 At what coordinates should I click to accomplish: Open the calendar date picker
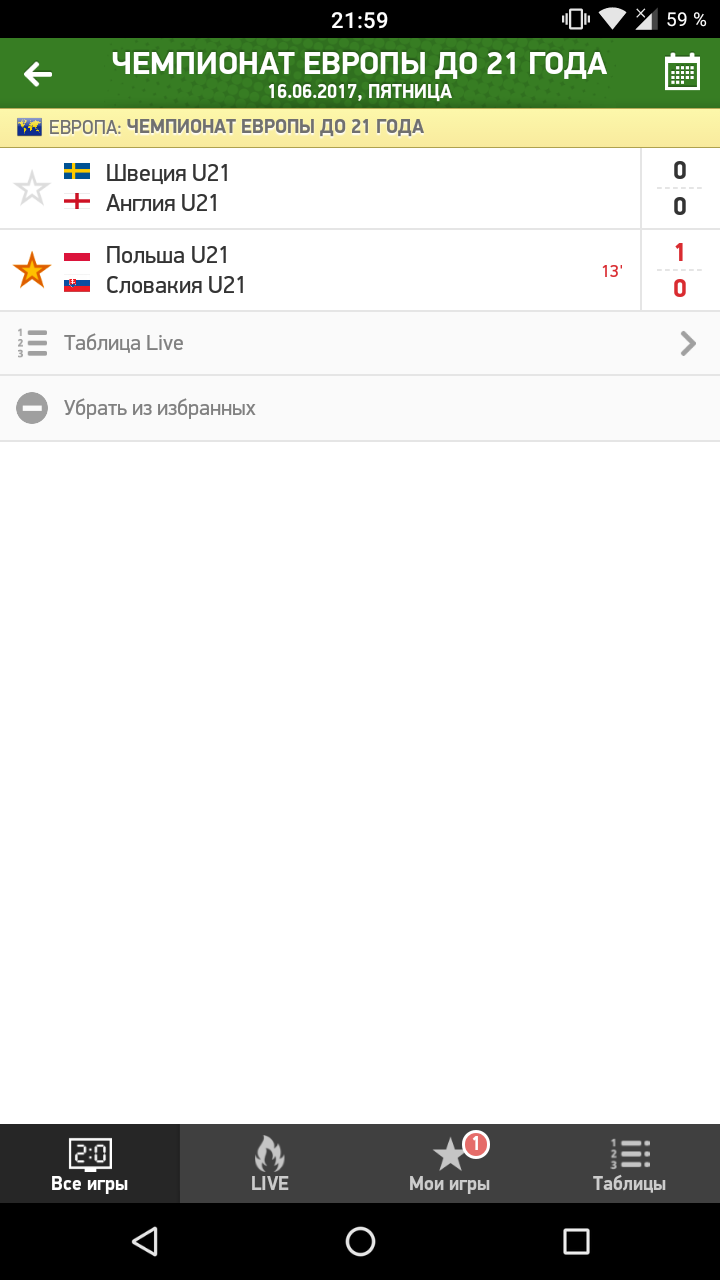point(682,73)
